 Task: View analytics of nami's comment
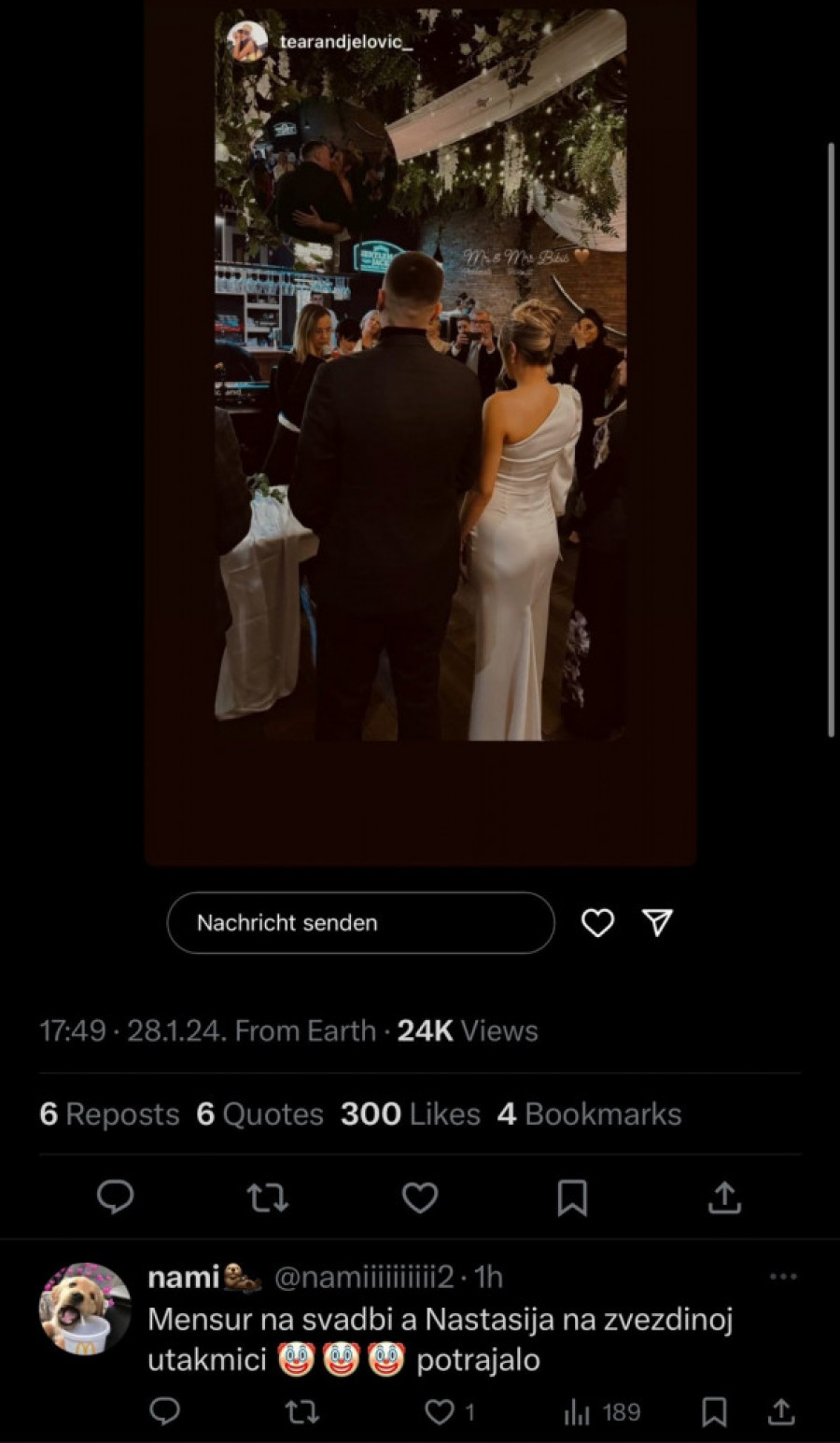pos(602,1412)
